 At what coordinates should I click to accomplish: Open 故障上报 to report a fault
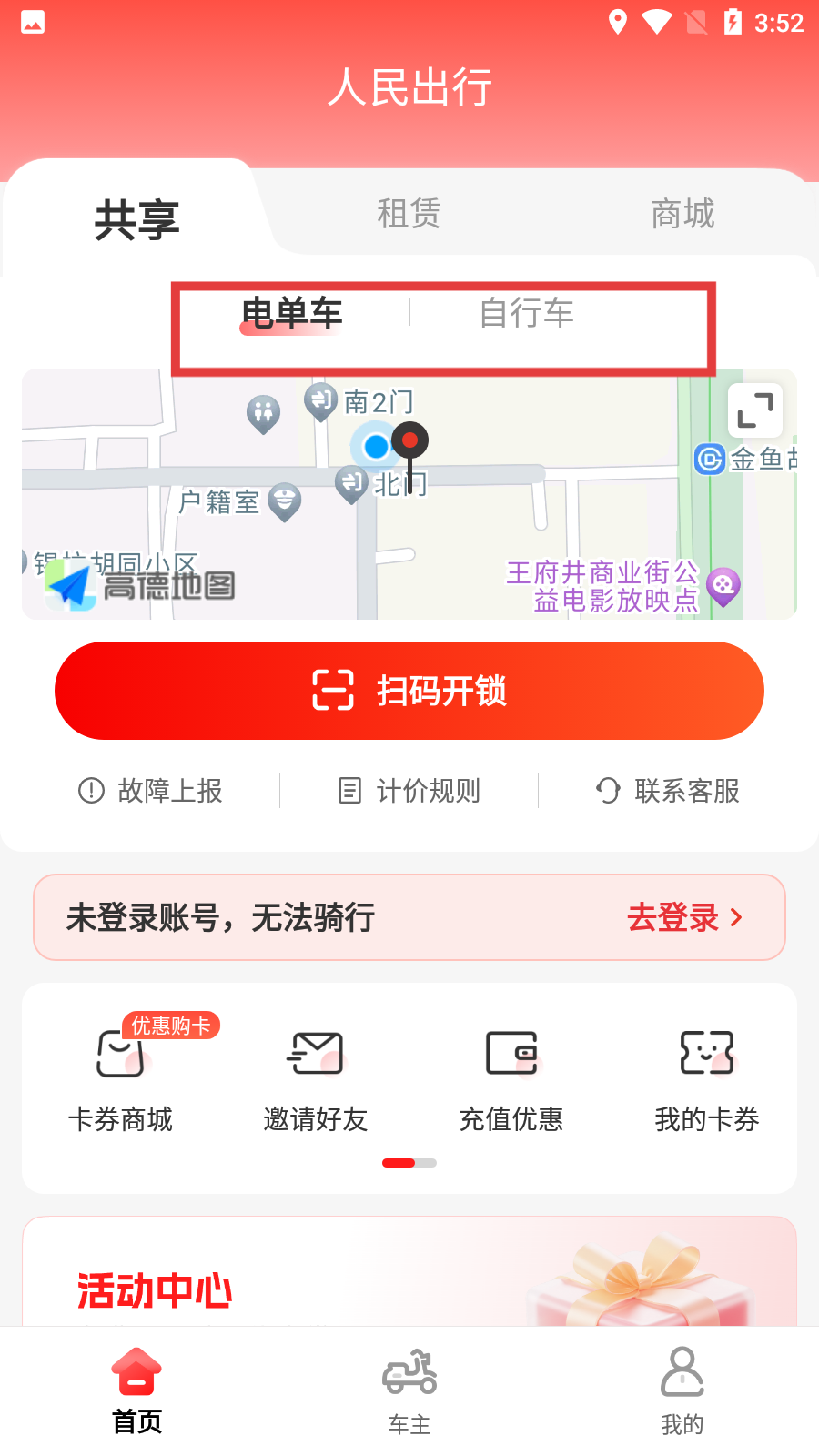151,791
